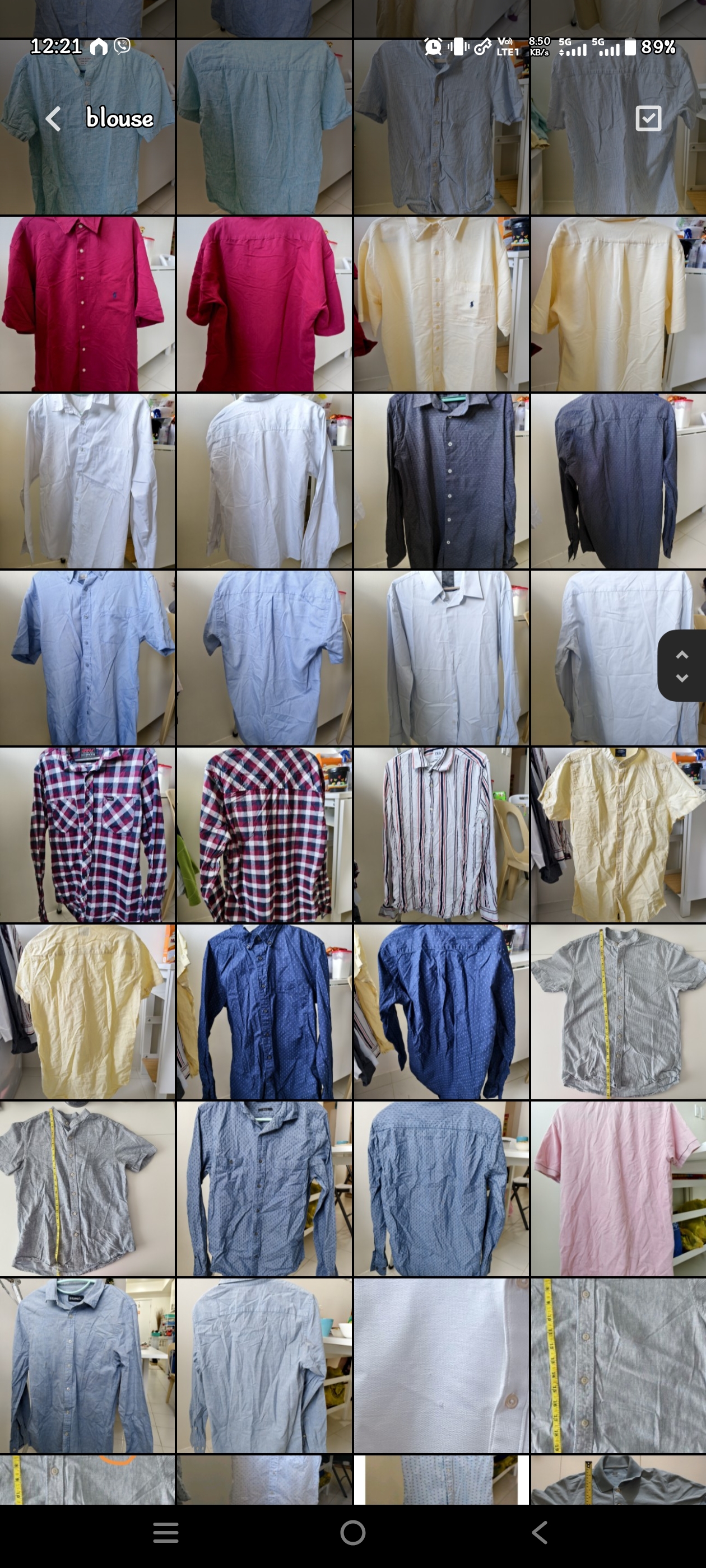This screenshot has height=1568, width=706.
Task: Open the white long-sleeve shirt front photo
Action: 87,481
